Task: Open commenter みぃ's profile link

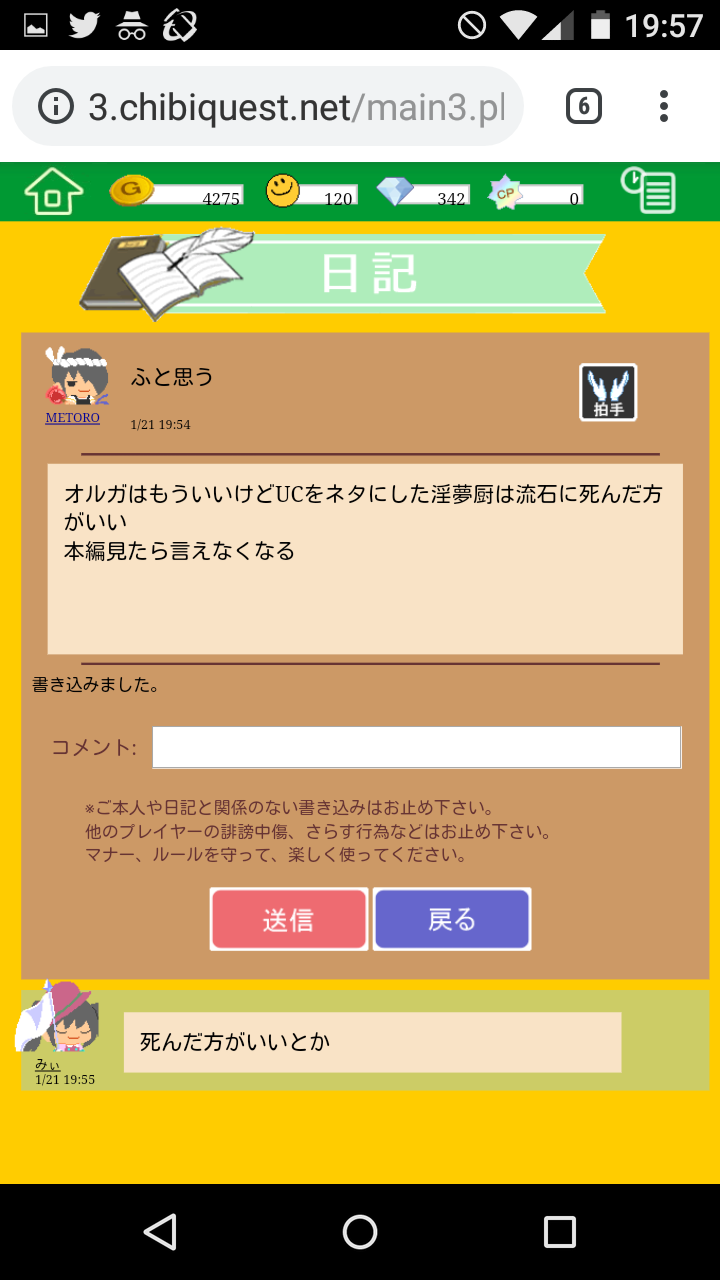Action: 47,1065
